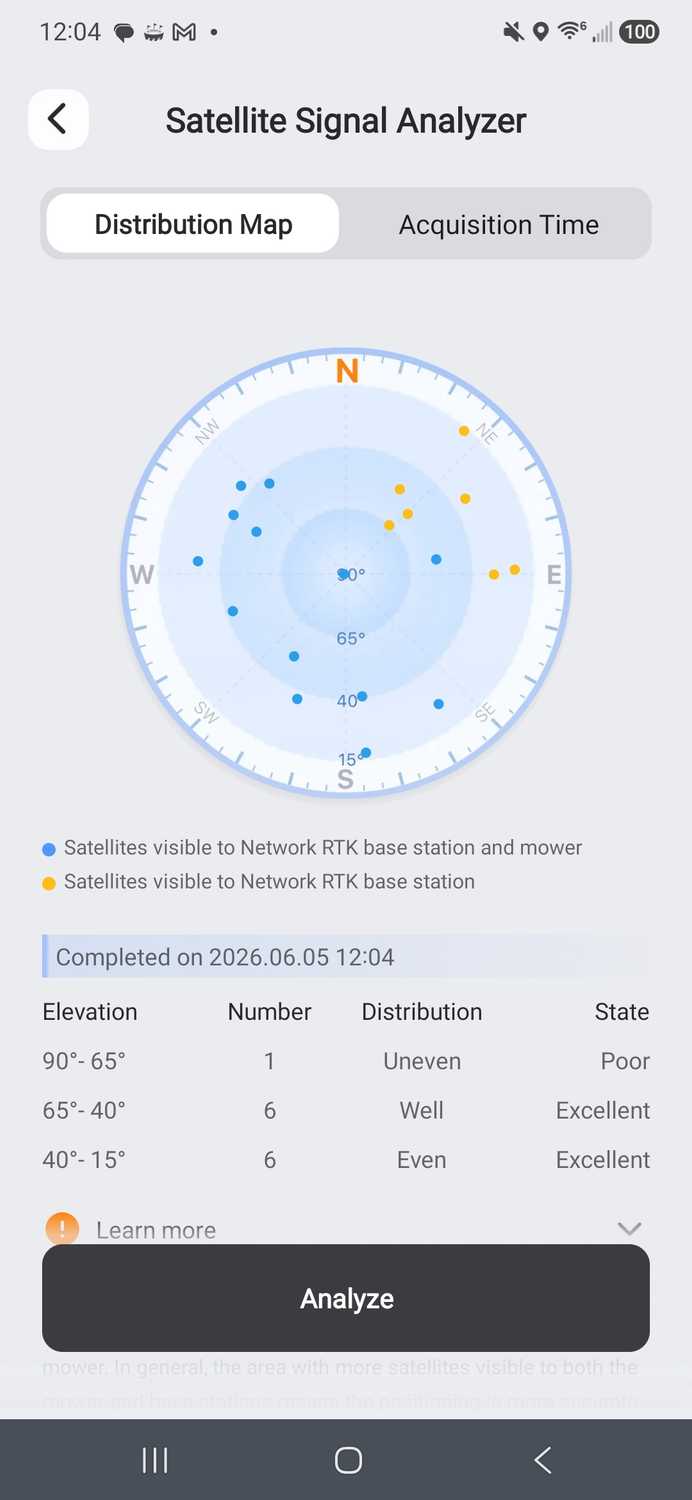692x1500 pixels.
Task: Start analysis with the Analyze button
Action: point(346,1298)
